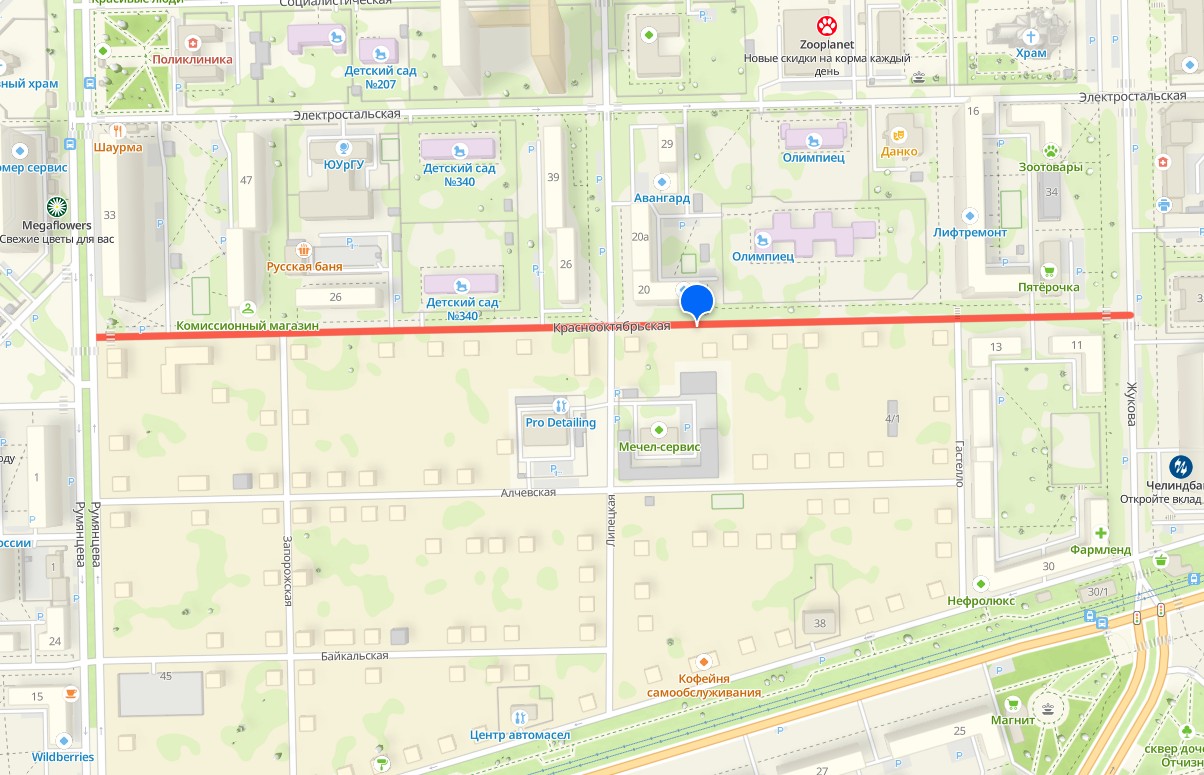Tap the Нефролюкс marker
The width and height of the screenshot is (1204, 775).
coord(981,584)
